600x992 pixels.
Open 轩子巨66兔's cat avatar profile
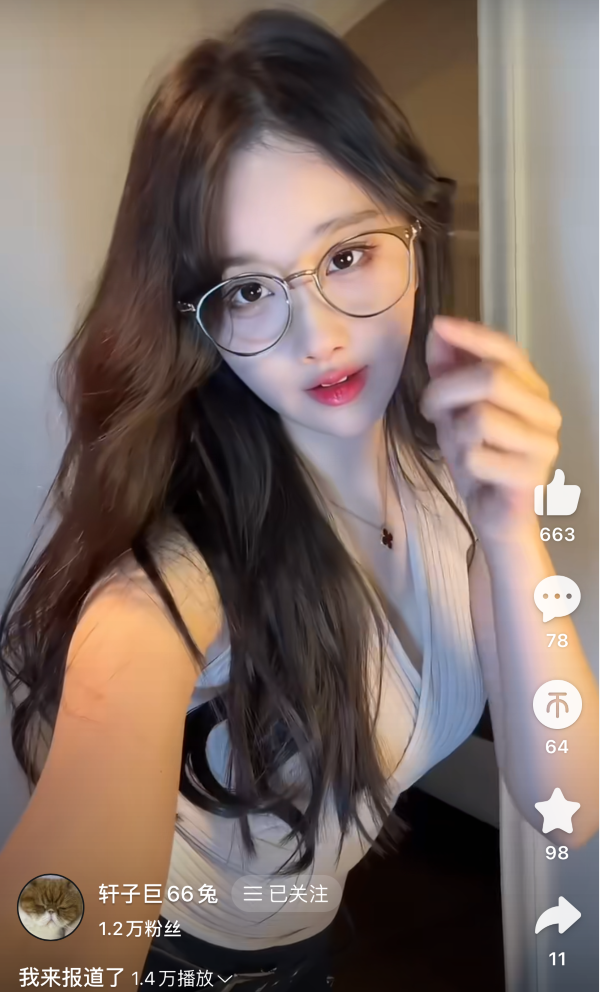50,907
